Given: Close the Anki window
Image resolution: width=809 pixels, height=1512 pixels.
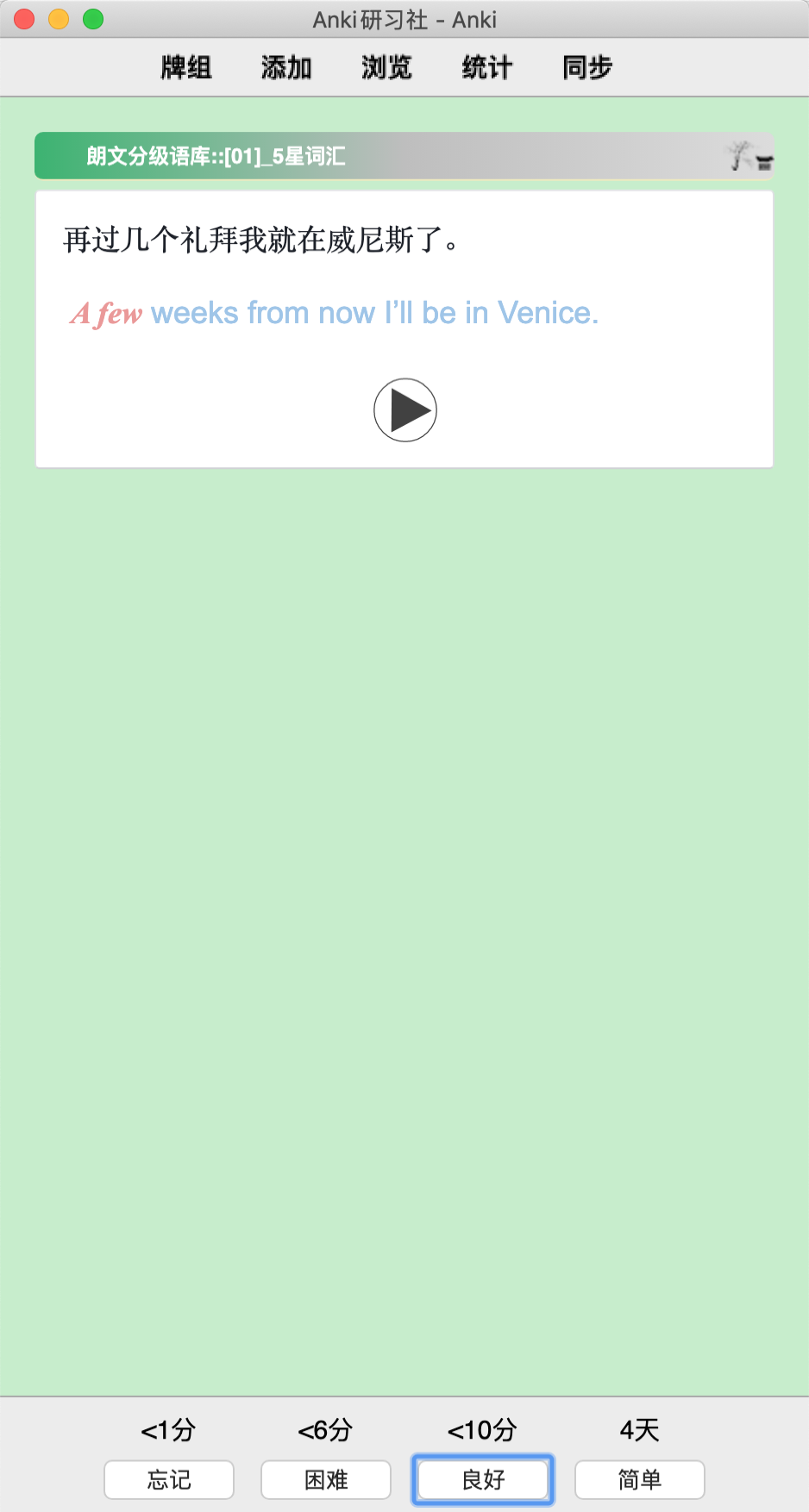Looking at the screenshot, I should (24, 19).
